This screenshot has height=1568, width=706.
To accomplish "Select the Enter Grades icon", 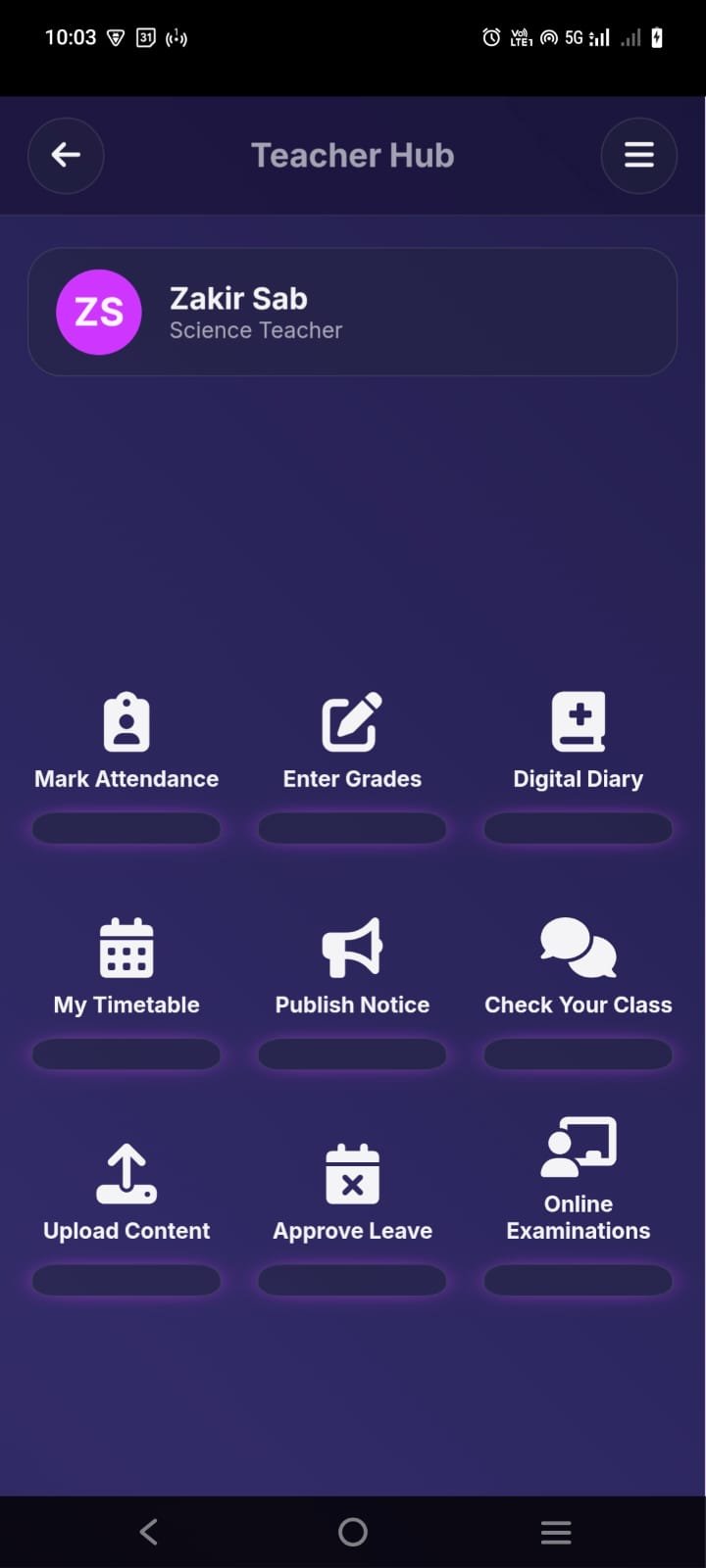I will click(352, 720).
